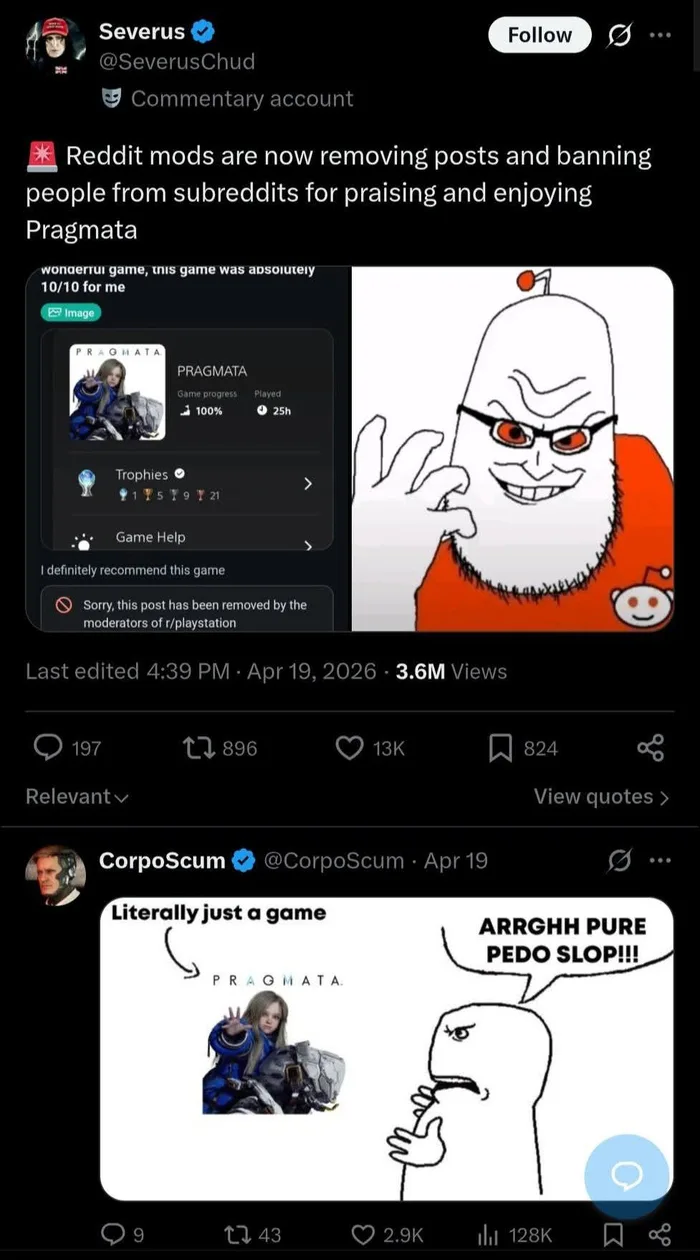Open CorpoScum's profile picture

coord(56,875)
